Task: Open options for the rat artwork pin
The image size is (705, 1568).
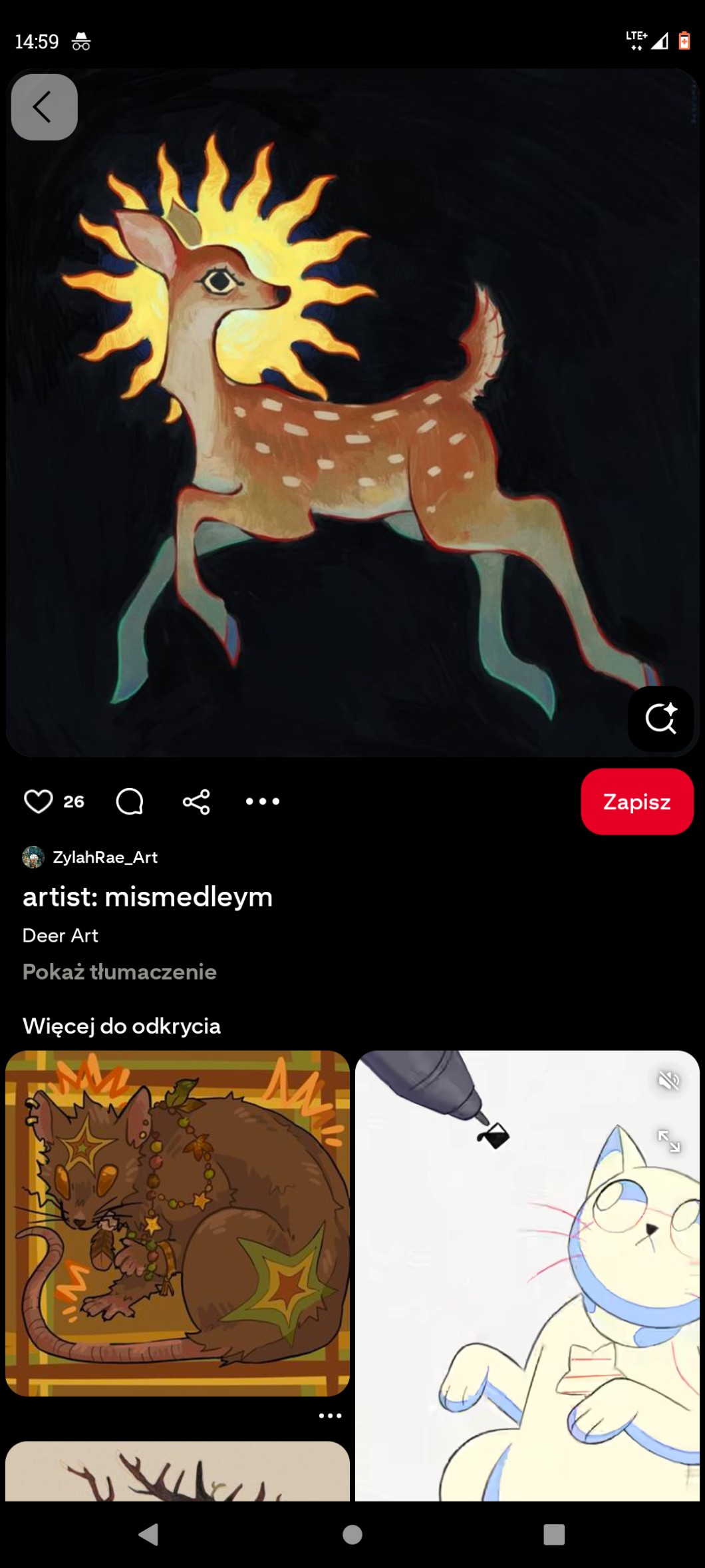Action: (330, 1416)
